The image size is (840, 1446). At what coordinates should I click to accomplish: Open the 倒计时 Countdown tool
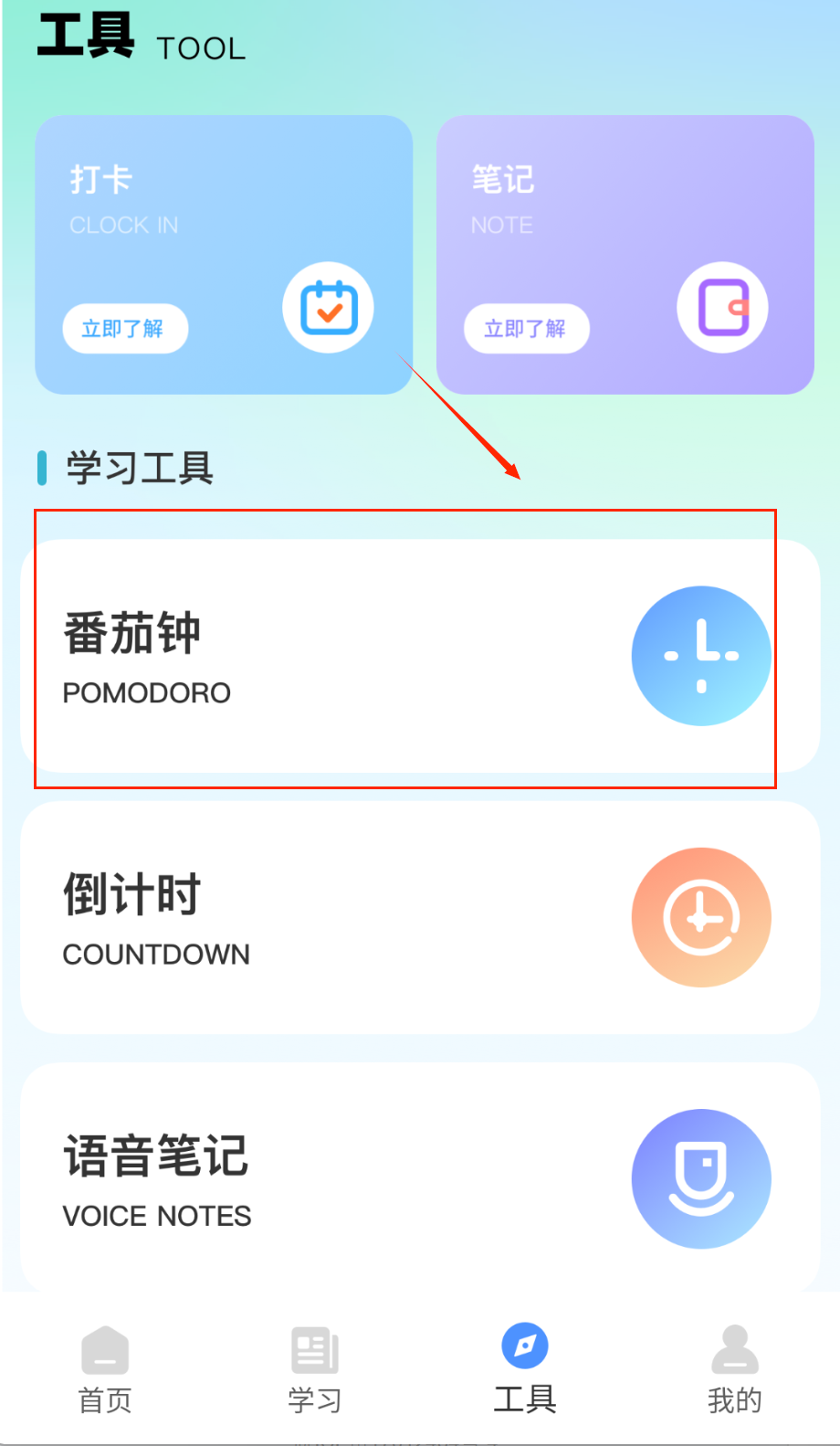tap(420, 917)
